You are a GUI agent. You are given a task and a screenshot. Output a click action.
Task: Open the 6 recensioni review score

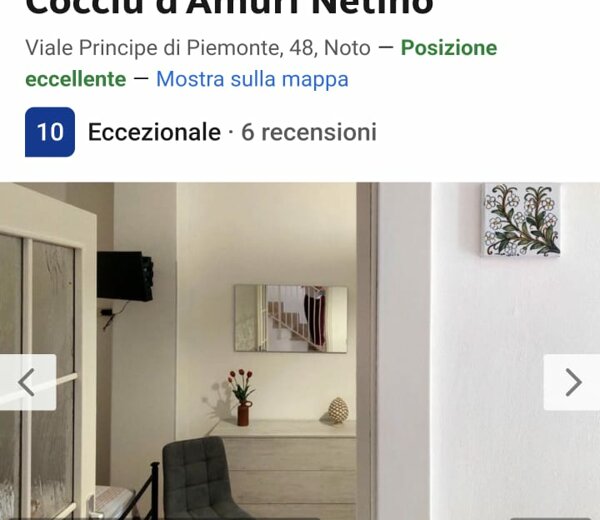tap(308, 132)
